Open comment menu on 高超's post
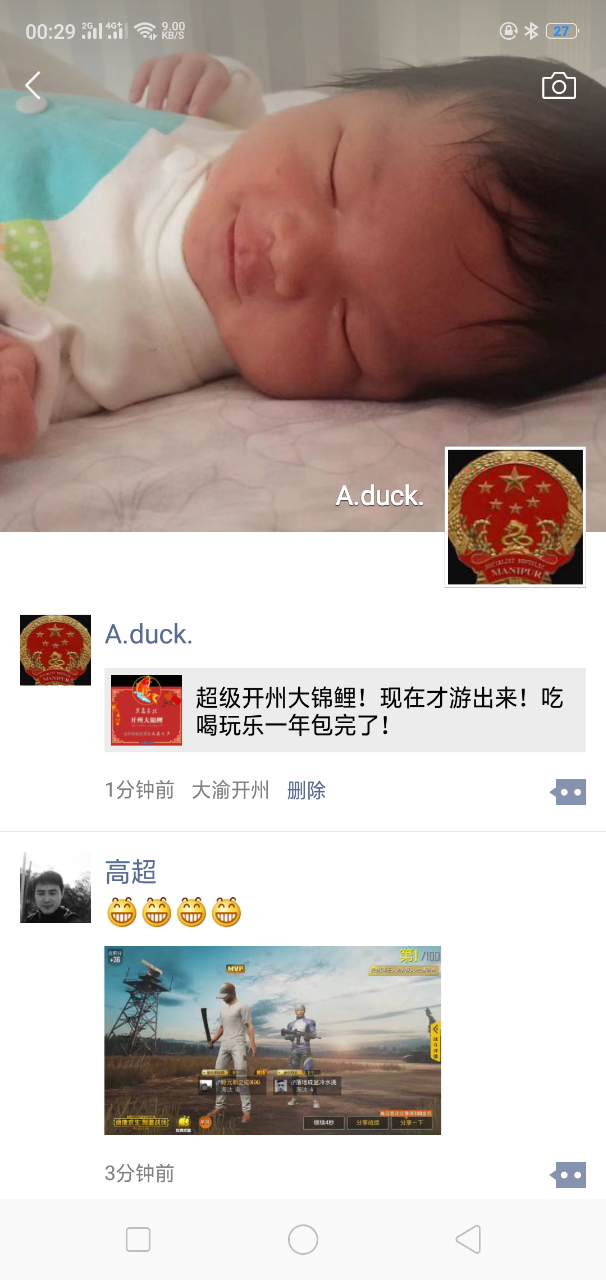Viewport: 606px width, 1280px height. (569, 1175)
